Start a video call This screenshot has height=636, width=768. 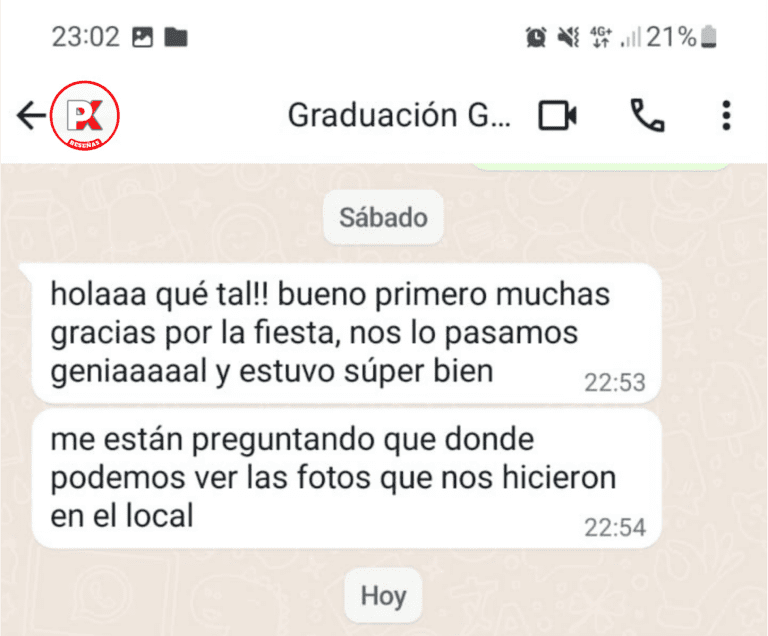[x=557, y=116]
